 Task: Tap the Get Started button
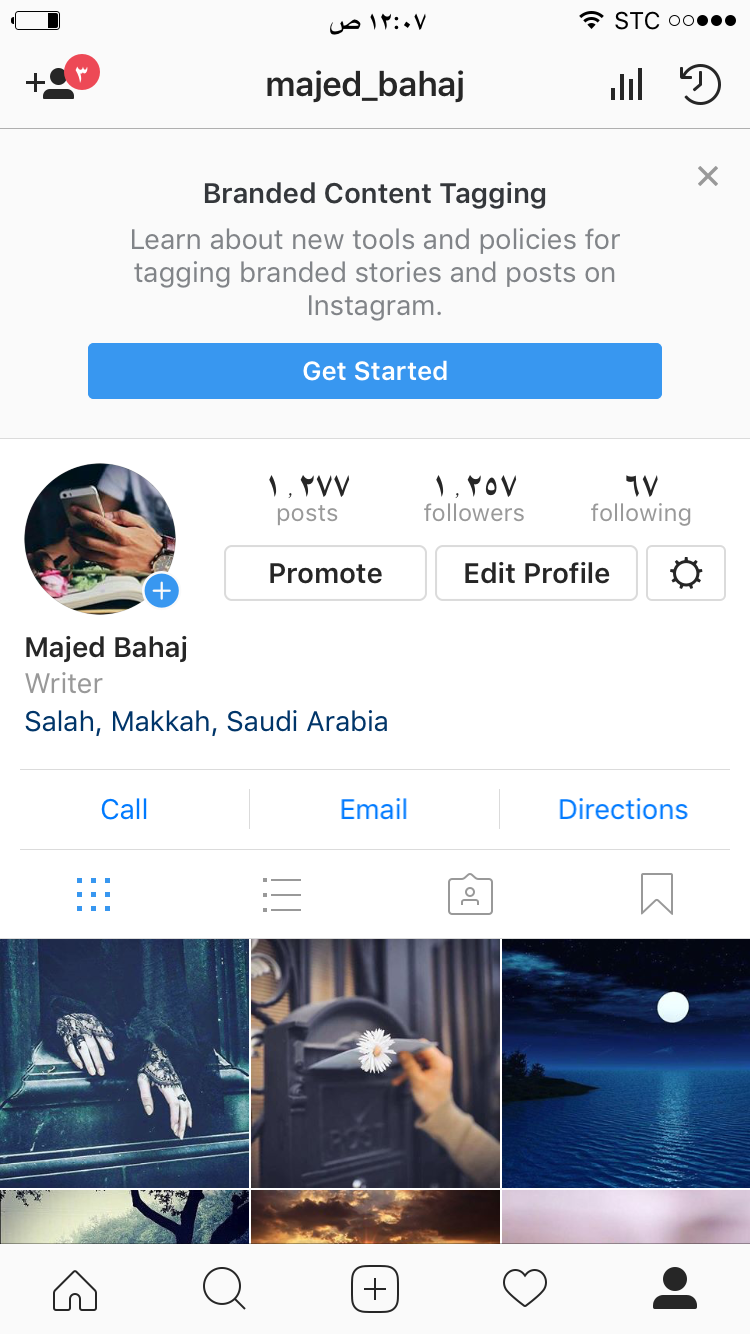pyautogui.click(x=375, y=371)
